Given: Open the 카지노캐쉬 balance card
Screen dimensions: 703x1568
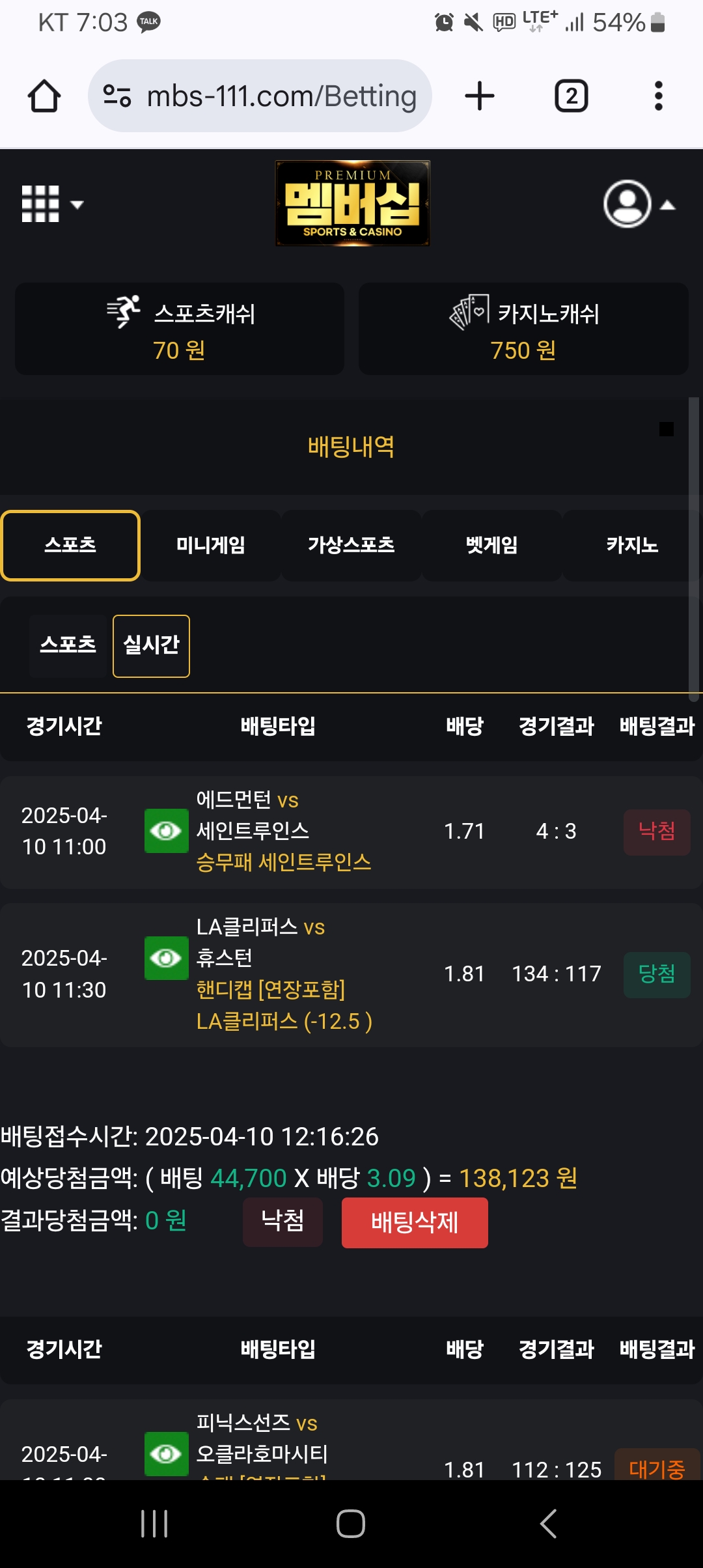Looking at the screenshot, I should [523, 329].
